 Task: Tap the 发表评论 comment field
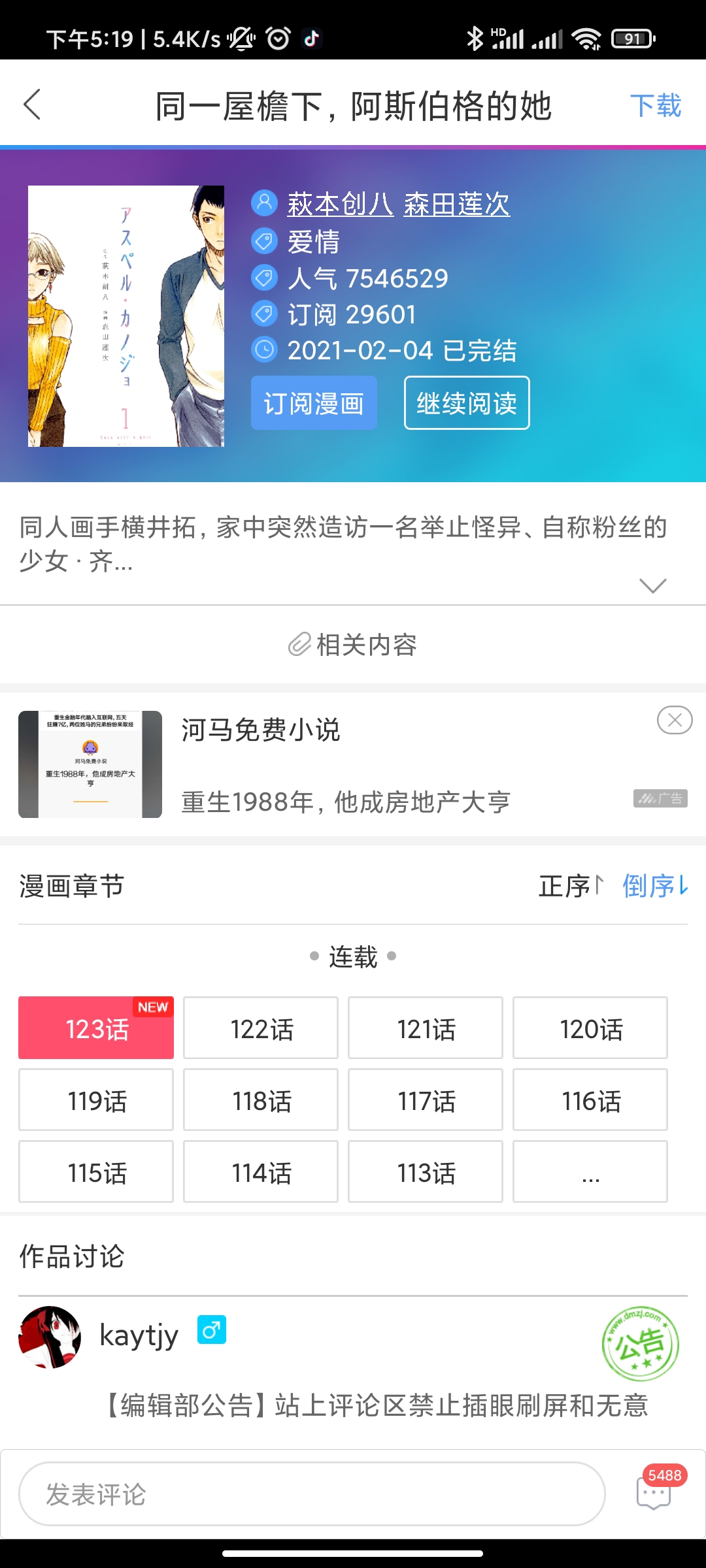click(312, 1494)
